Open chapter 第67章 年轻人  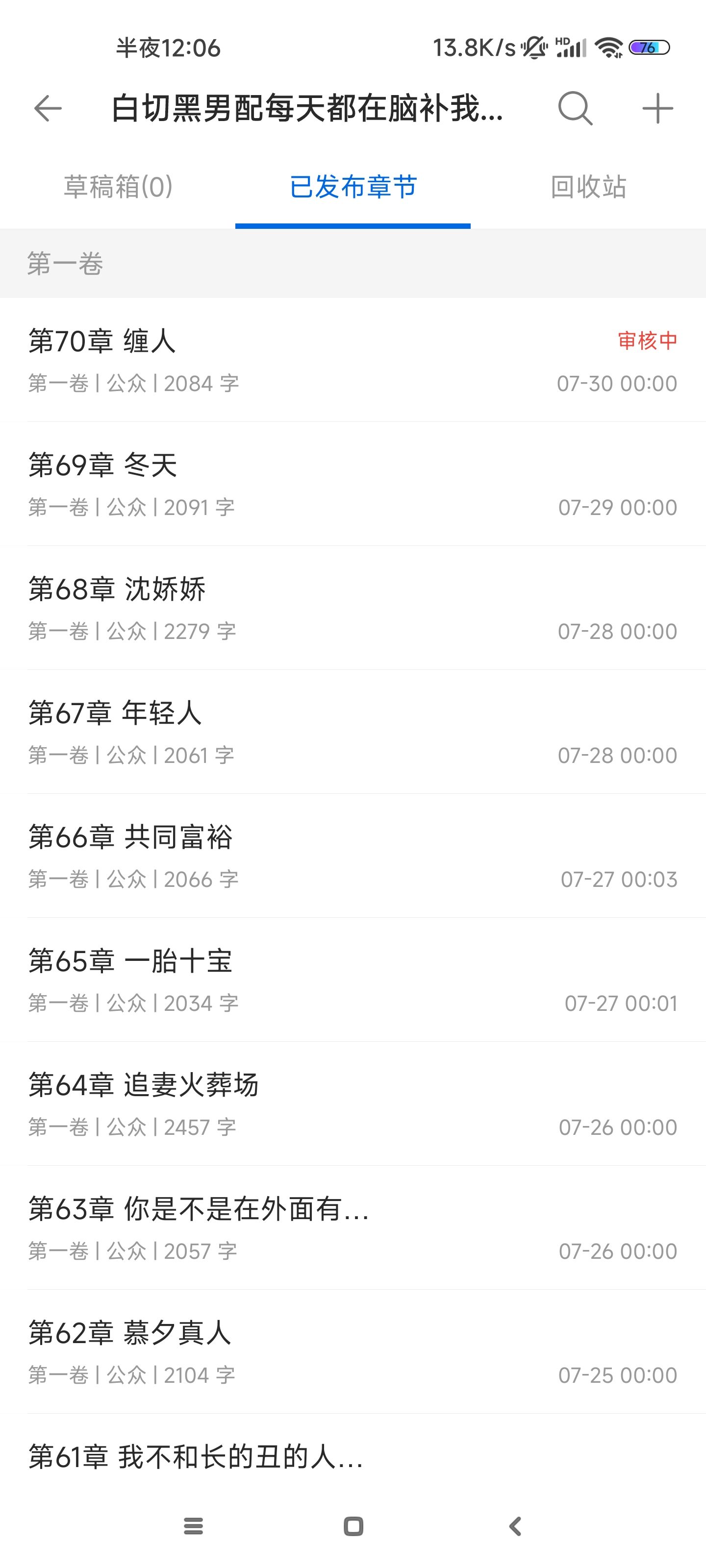(353, 732)
